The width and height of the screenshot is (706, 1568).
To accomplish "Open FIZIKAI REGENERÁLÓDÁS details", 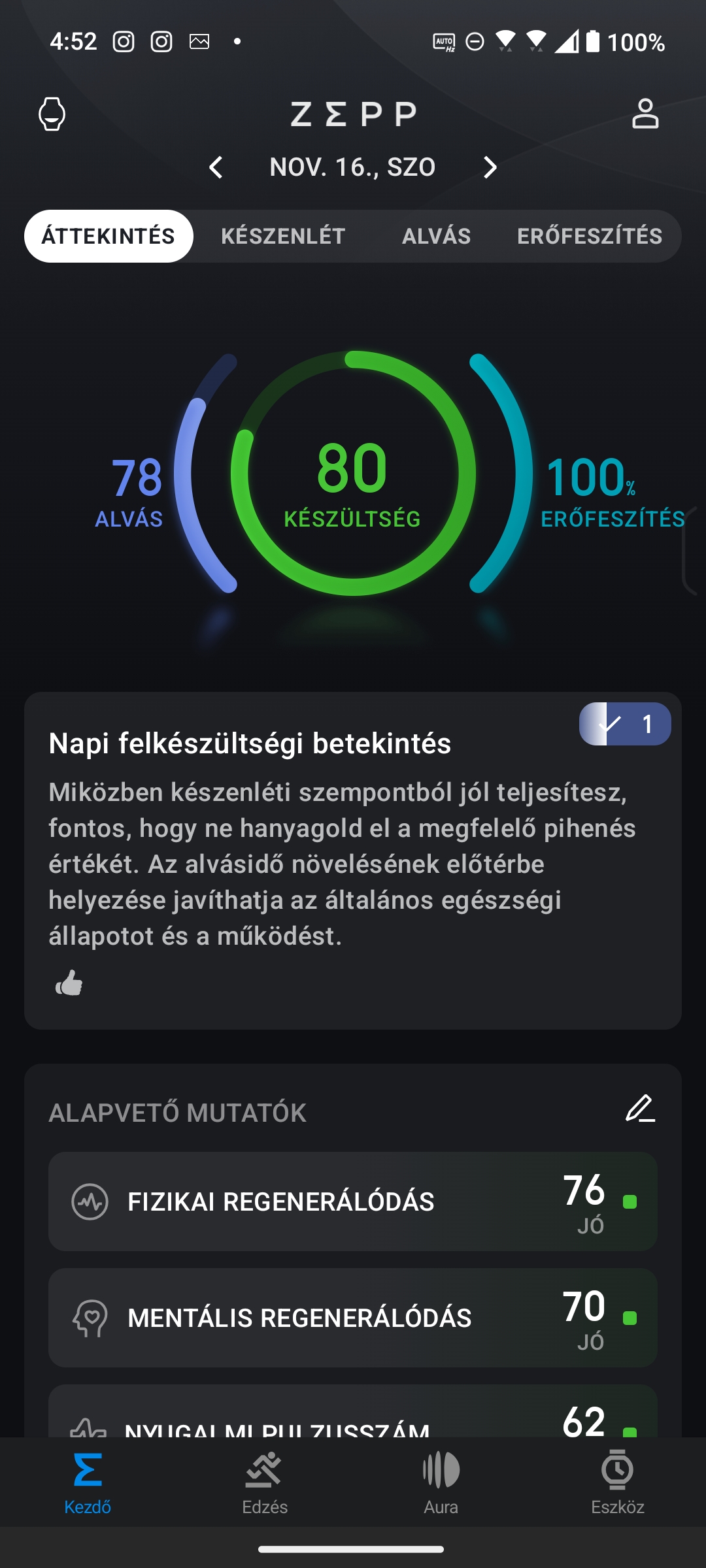I will tap(353, 1201).
